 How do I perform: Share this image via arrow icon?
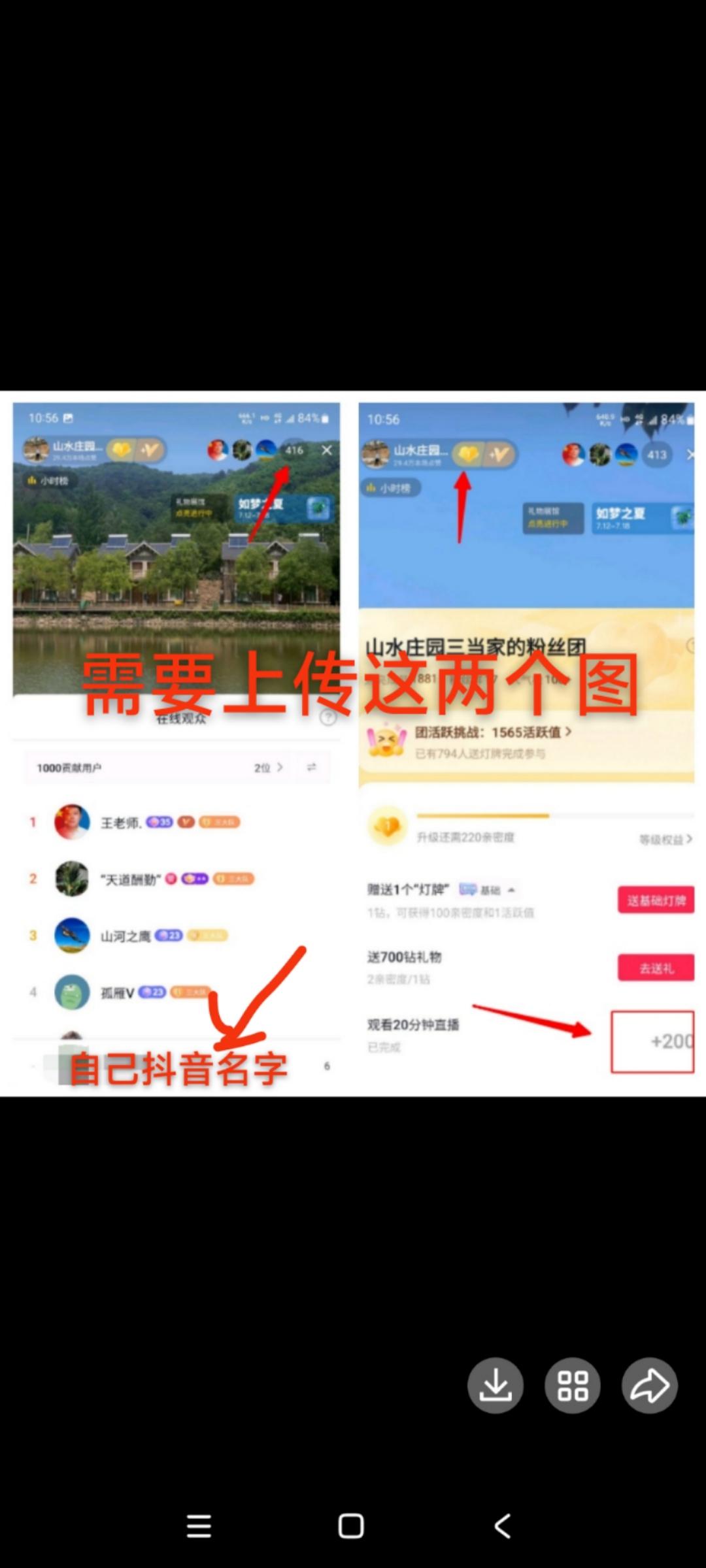click(x=650, y=1385)
